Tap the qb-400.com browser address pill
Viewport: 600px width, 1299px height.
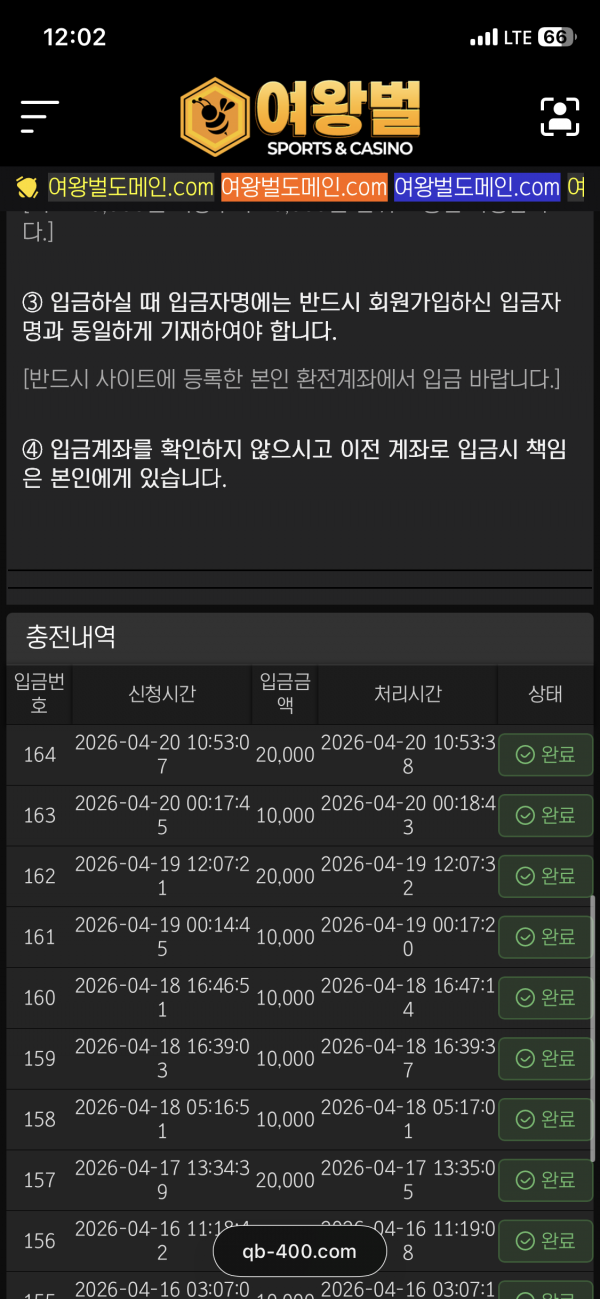(x=299, y=1251)
